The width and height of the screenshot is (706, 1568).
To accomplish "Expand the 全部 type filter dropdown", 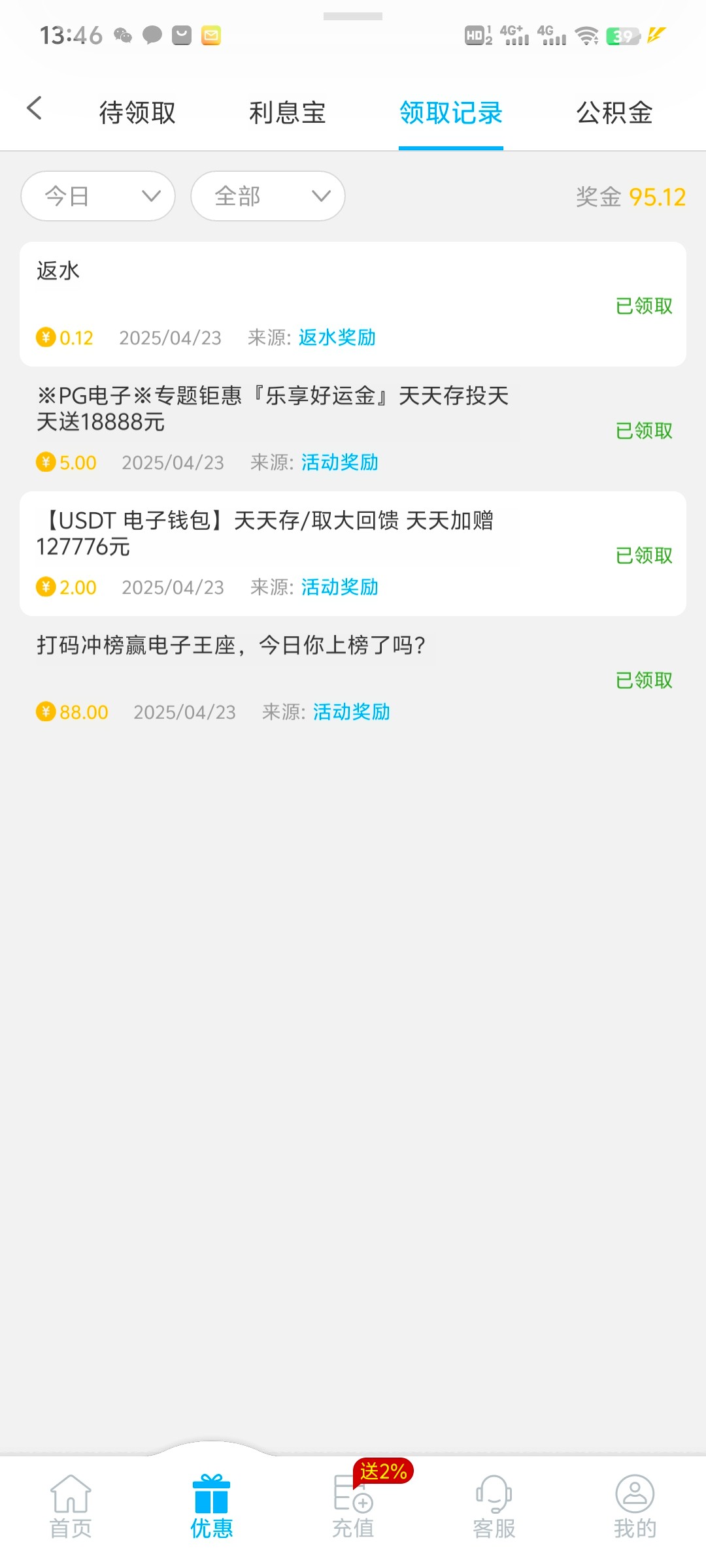I will tap(268, 196).
